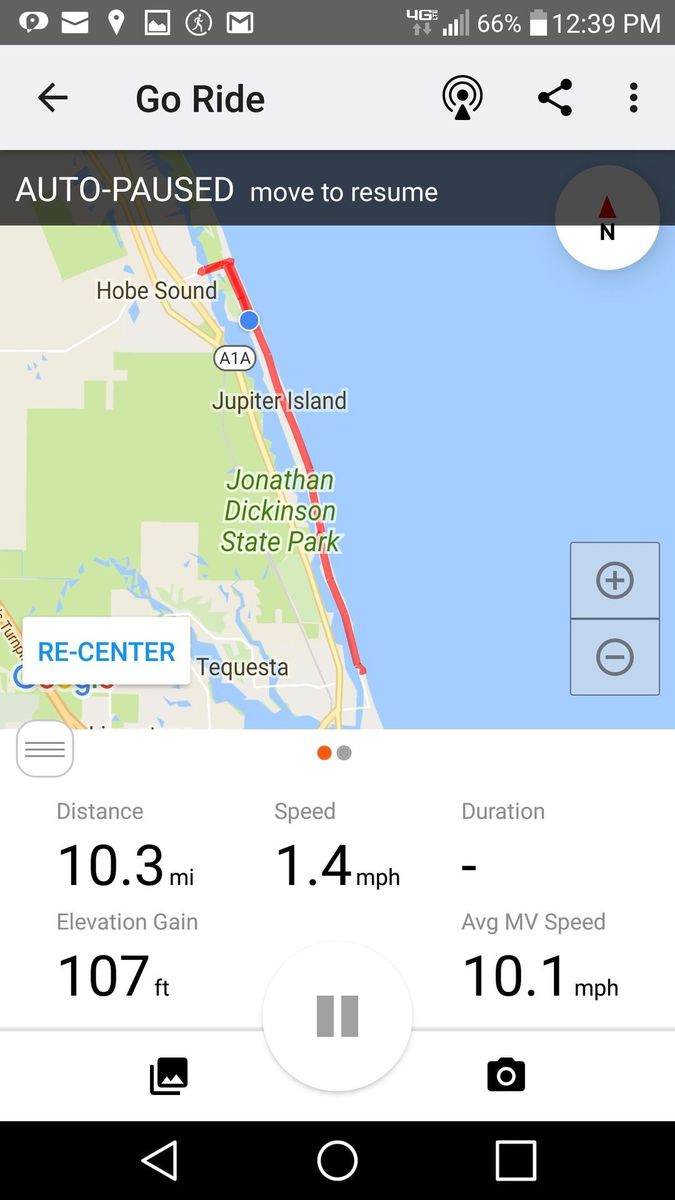Open the live tracking broadcast icon
Image resolution: width=675 pixels, height=1200 pixels.
tap(462, 98)
